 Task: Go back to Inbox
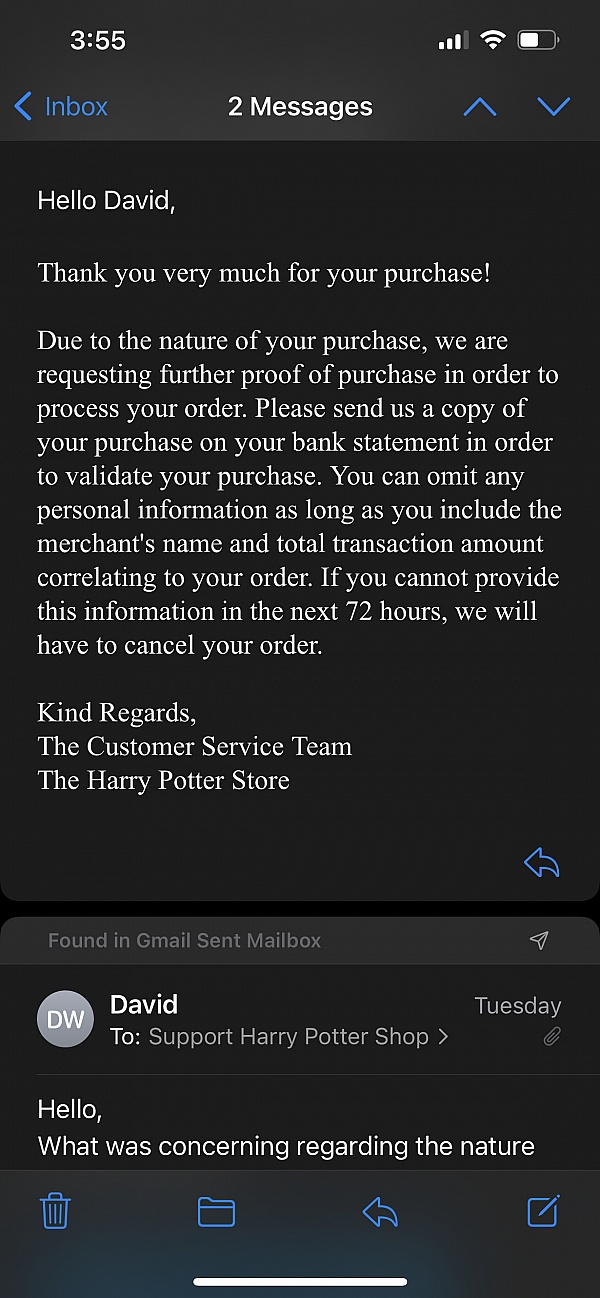tap(61, 106)
